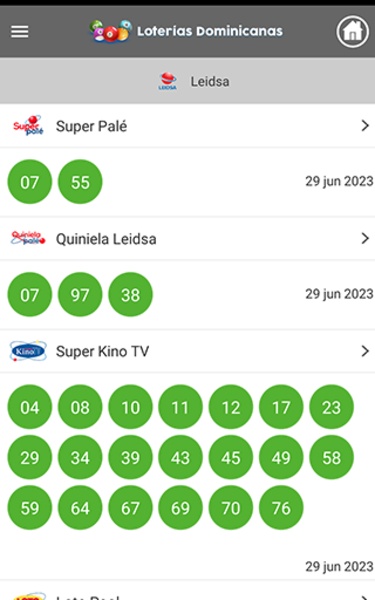Image resolution: width=375 pixels, height=600 pixels.
Task: Open Super Palé results
Action: pos(188,126)
